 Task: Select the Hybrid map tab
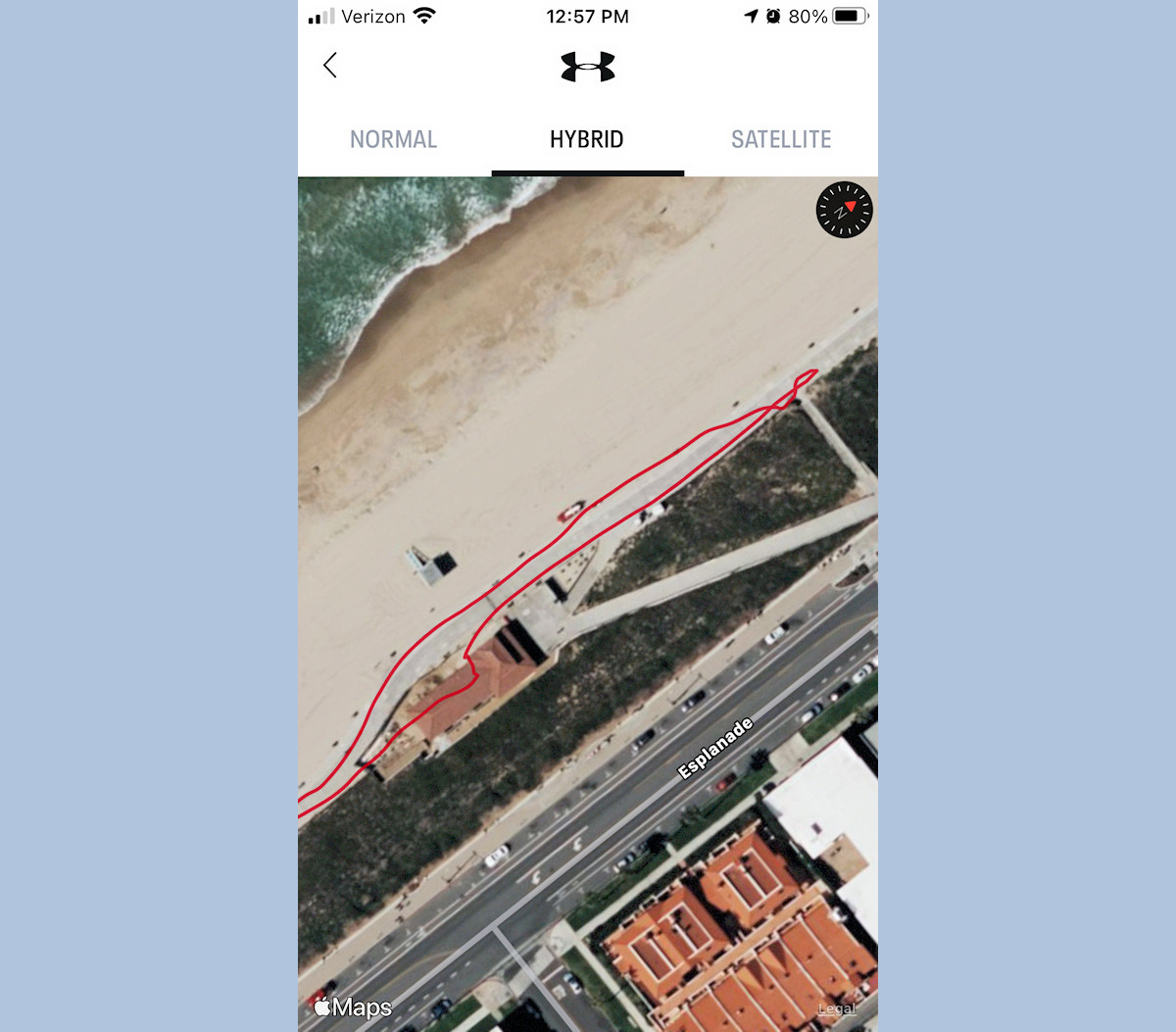point(586,139)
